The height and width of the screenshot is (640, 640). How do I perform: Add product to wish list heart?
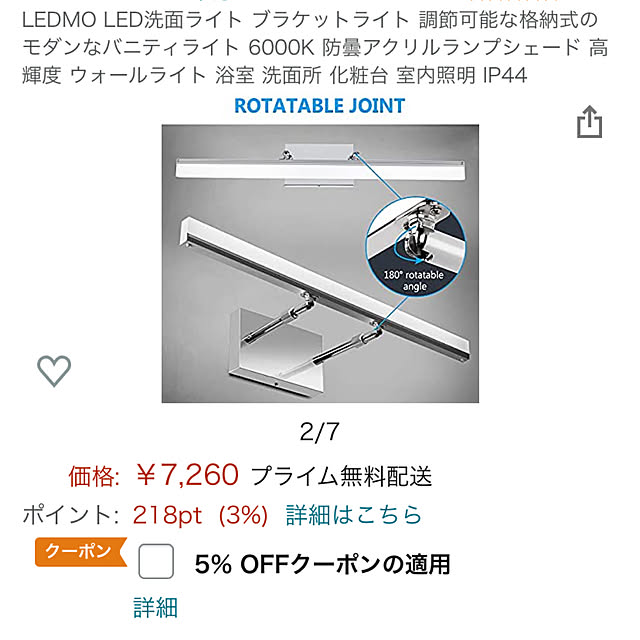pos(54,371)
